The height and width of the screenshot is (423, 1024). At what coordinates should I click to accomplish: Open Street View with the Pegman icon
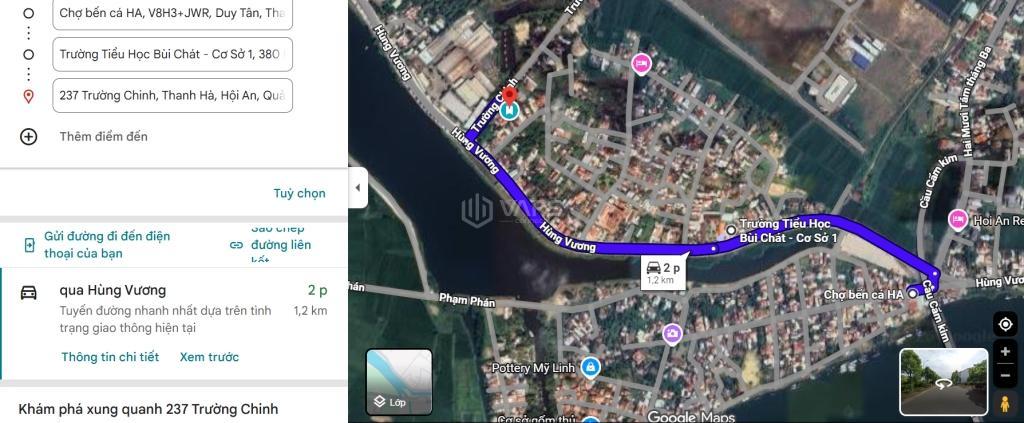point(1005,403)
